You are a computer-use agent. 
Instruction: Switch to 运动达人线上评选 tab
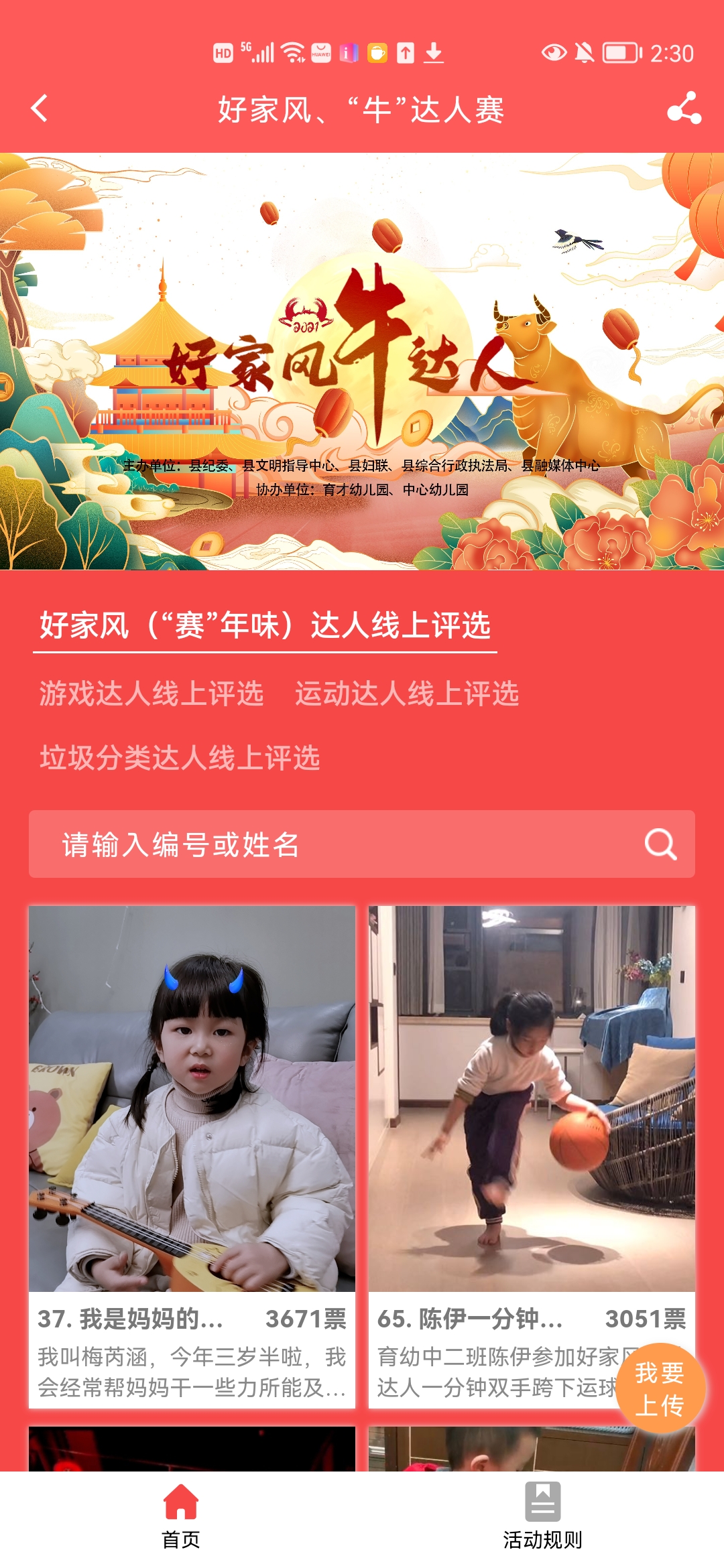(x=407, y=694)
